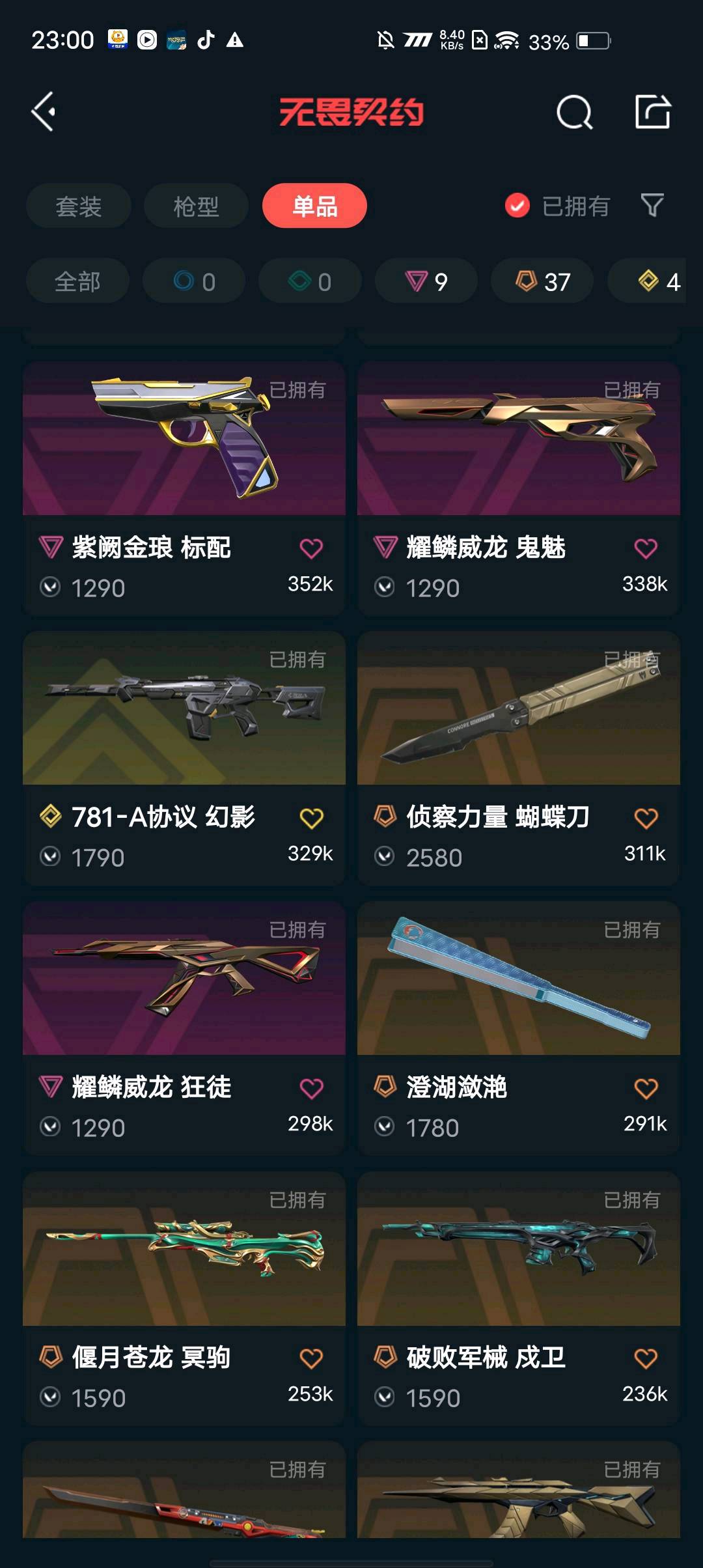Viewport: 703px width, 1568px height.
Task: Select the 单品 tab
Action: (x=314, y=206)
